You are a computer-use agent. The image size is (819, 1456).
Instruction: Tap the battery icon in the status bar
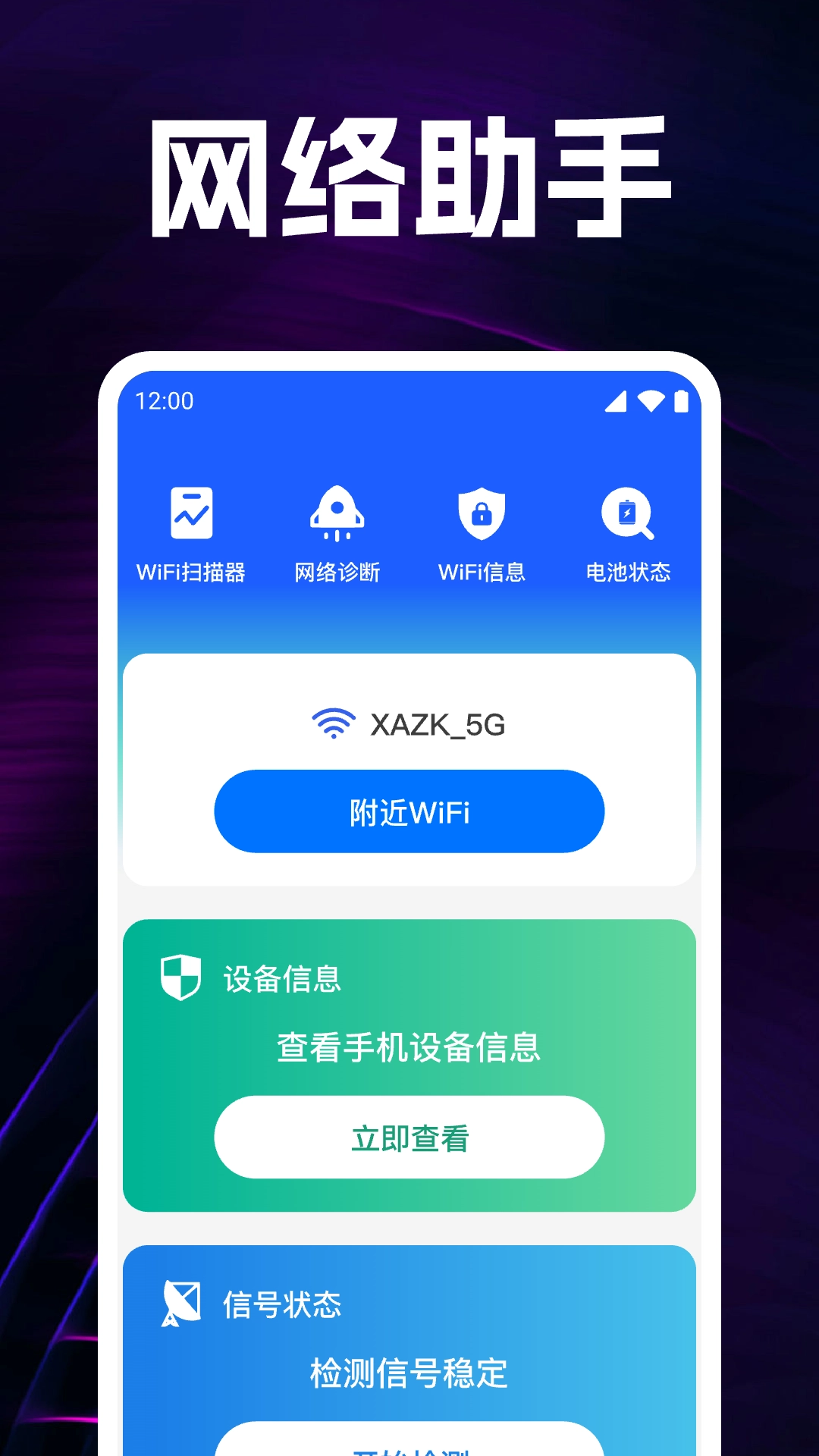point(682,403)
